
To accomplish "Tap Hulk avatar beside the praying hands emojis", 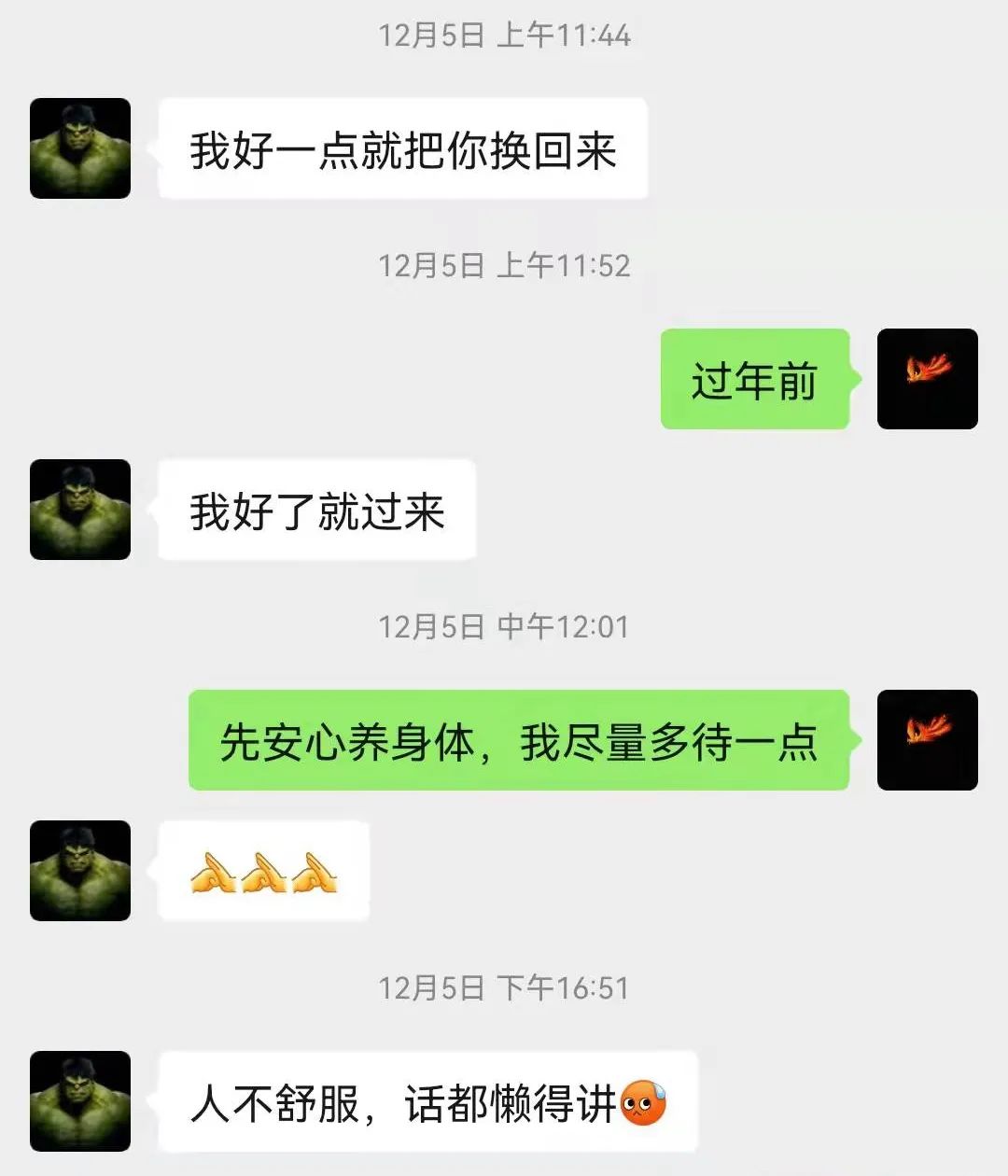I will click(80, 871).
